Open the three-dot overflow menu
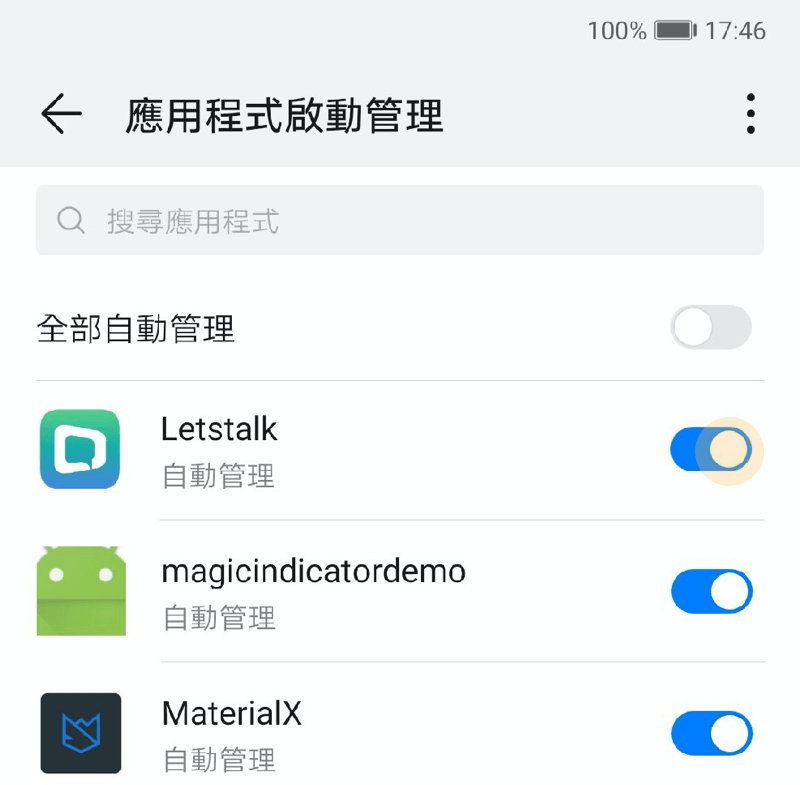Image resolution: width=800 pixels, height=785 pixels. coord(750,115)
